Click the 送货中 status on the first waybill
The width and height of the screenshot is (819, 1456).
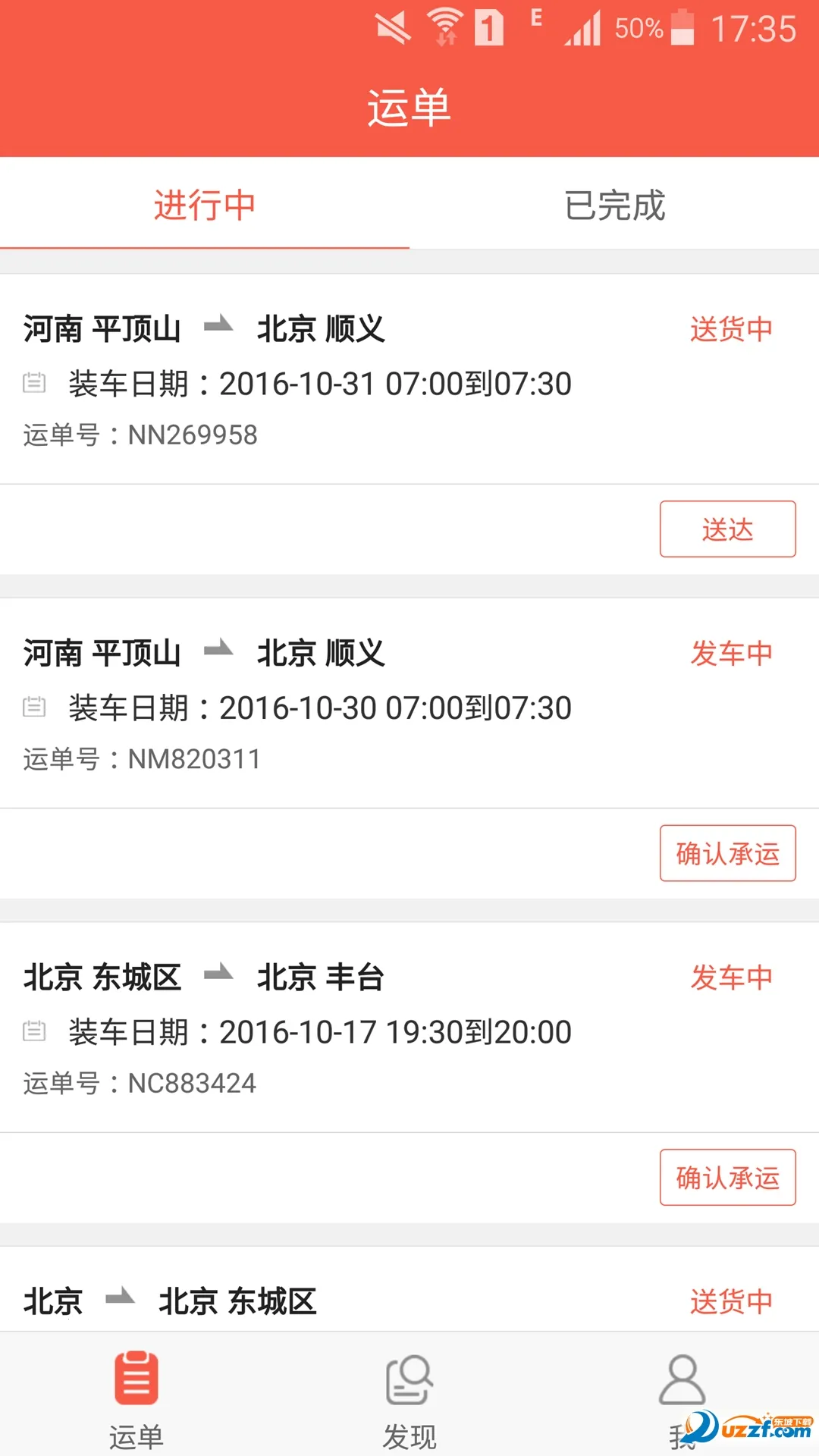click(730, 329)
